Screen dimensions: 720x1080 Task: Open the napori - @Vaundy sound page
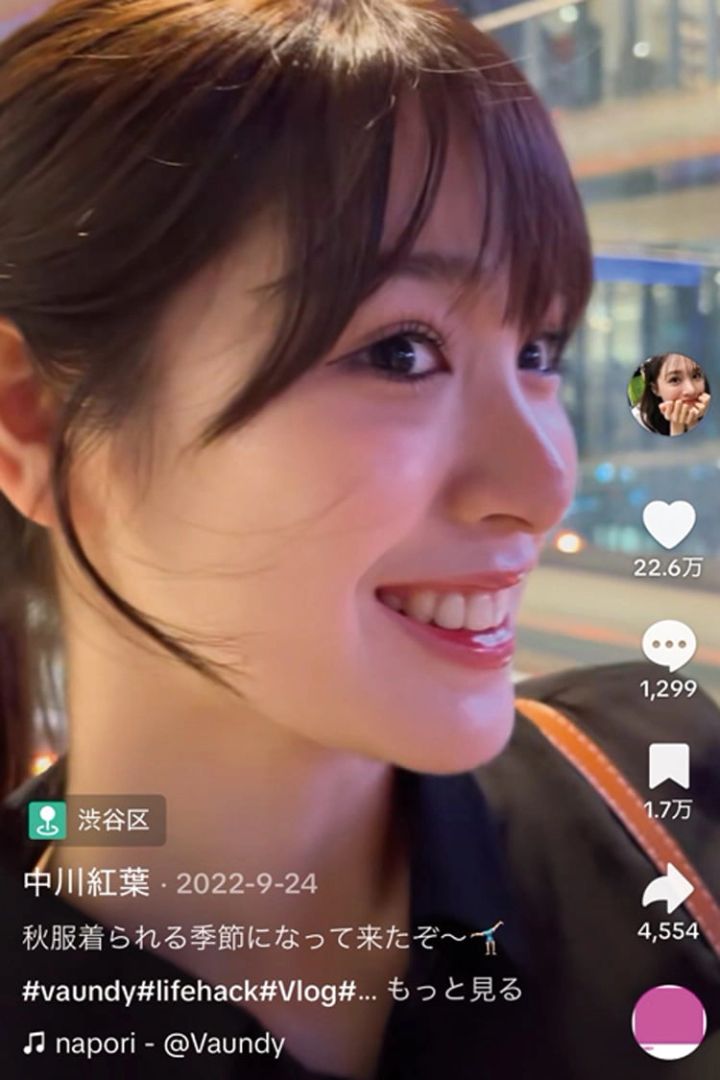(156, 1044)
